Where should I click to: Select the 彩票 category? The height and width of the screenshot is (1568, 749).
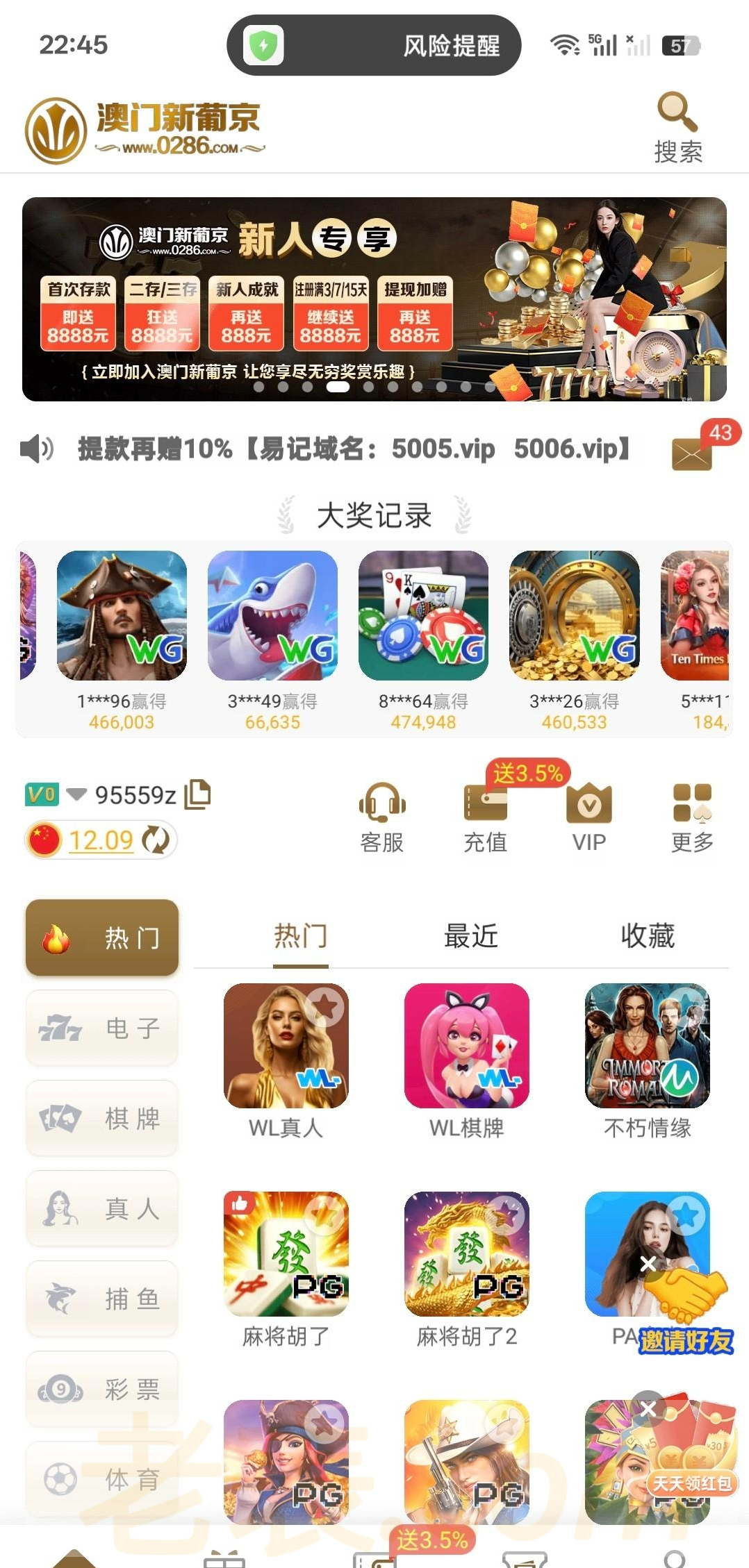pyautogui.click(x=102, y=1389)
